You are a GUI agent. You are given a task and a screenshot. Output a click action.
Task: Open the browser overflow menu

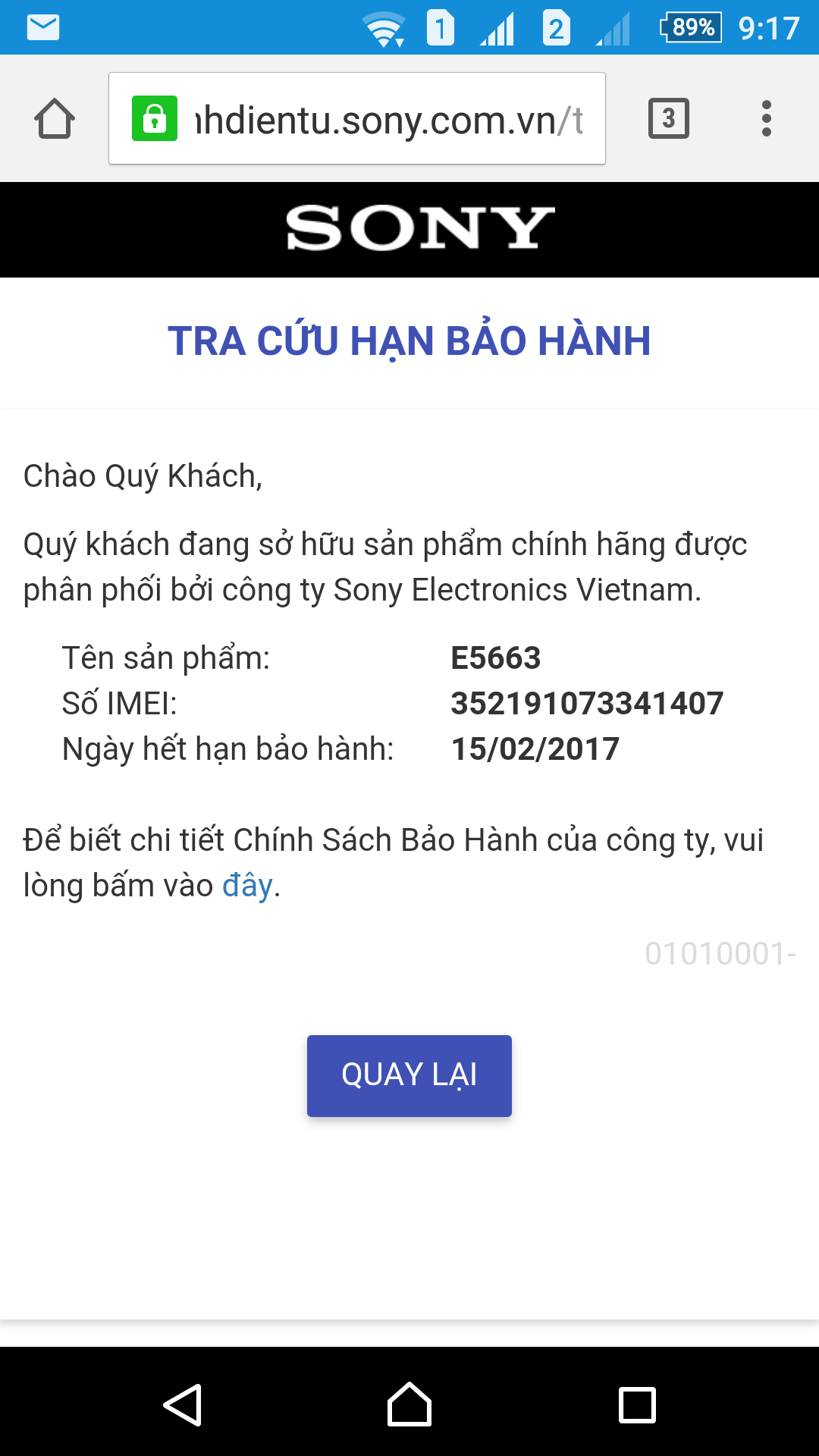(x=767, y=118)
